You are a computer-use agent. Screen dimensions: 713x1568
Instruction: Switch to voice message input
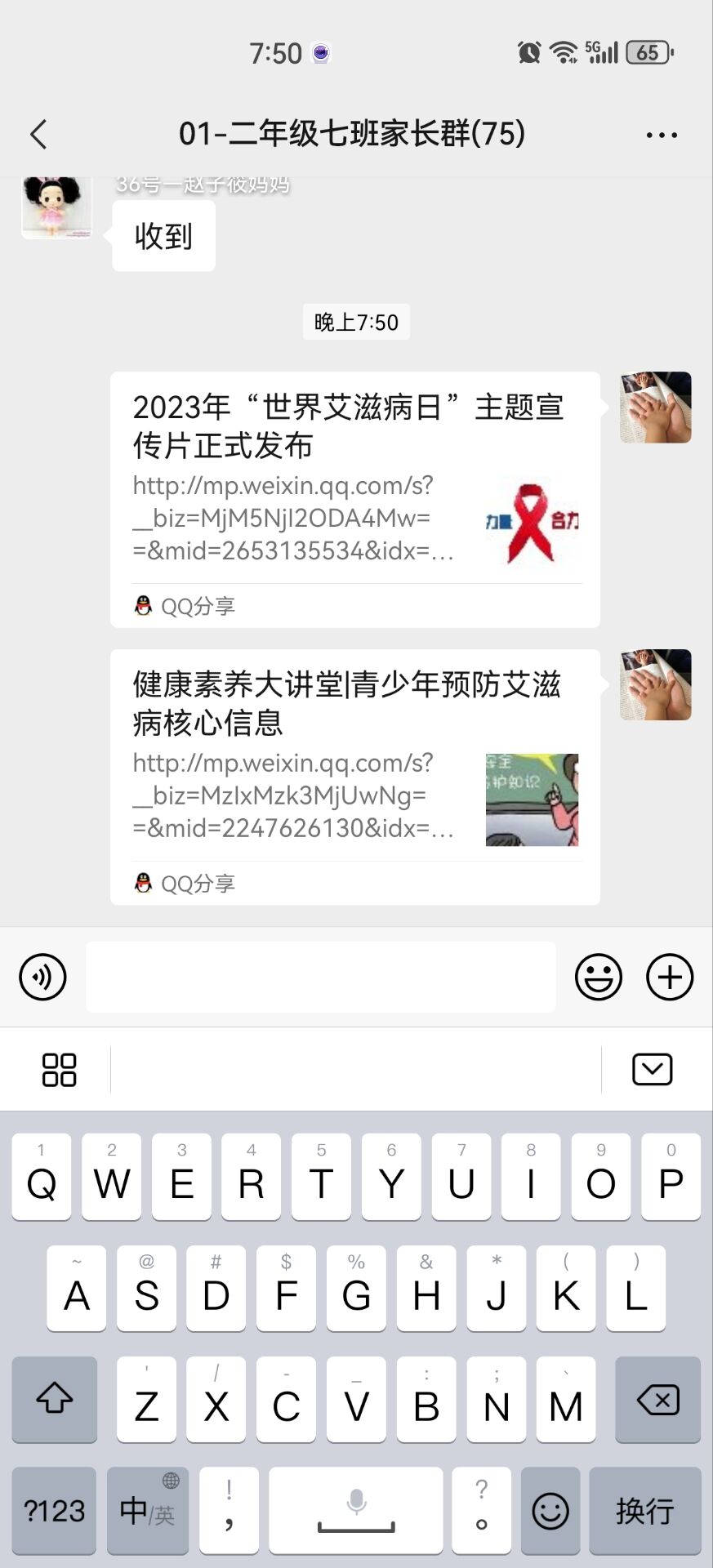[42, 977]
